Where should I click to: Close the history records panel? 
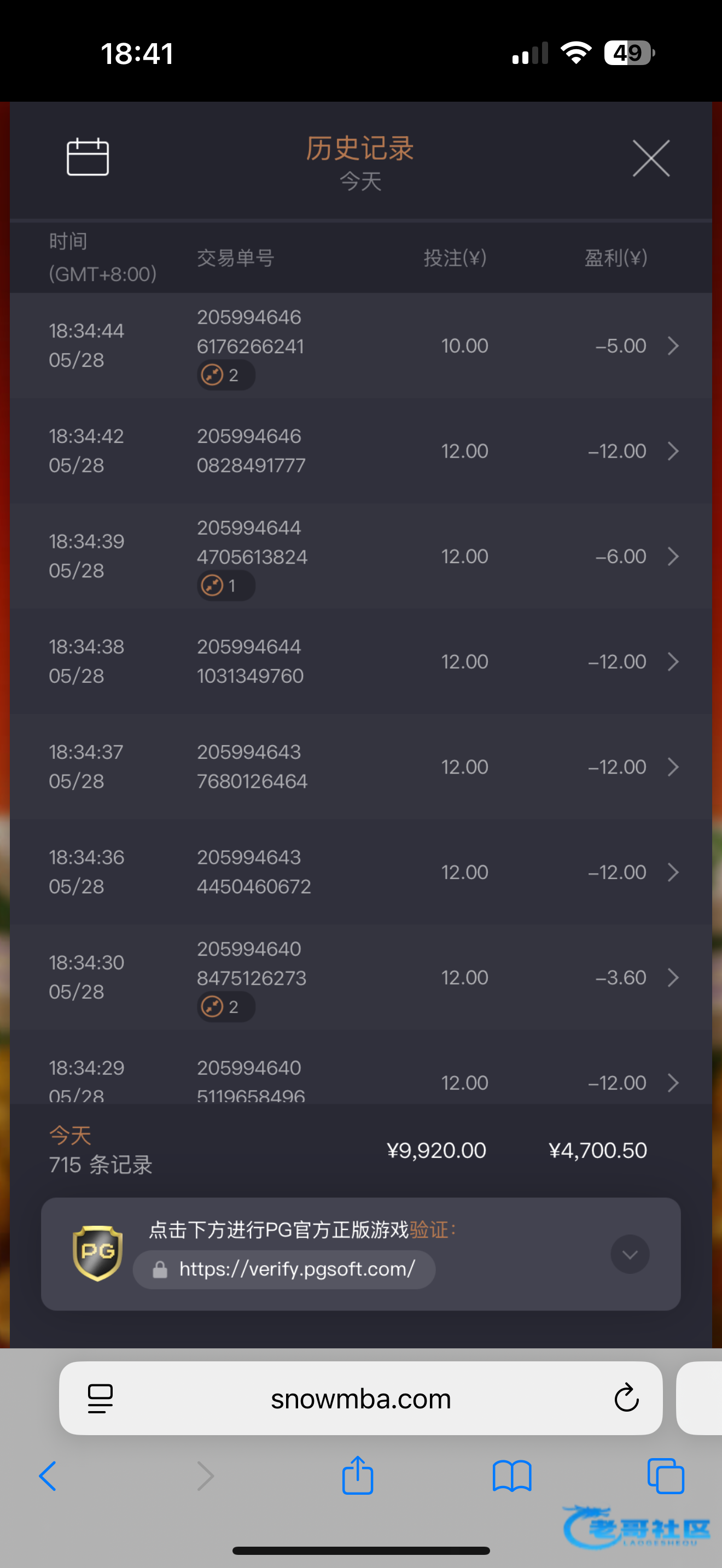pyautogui.click(x=651, y=158)
